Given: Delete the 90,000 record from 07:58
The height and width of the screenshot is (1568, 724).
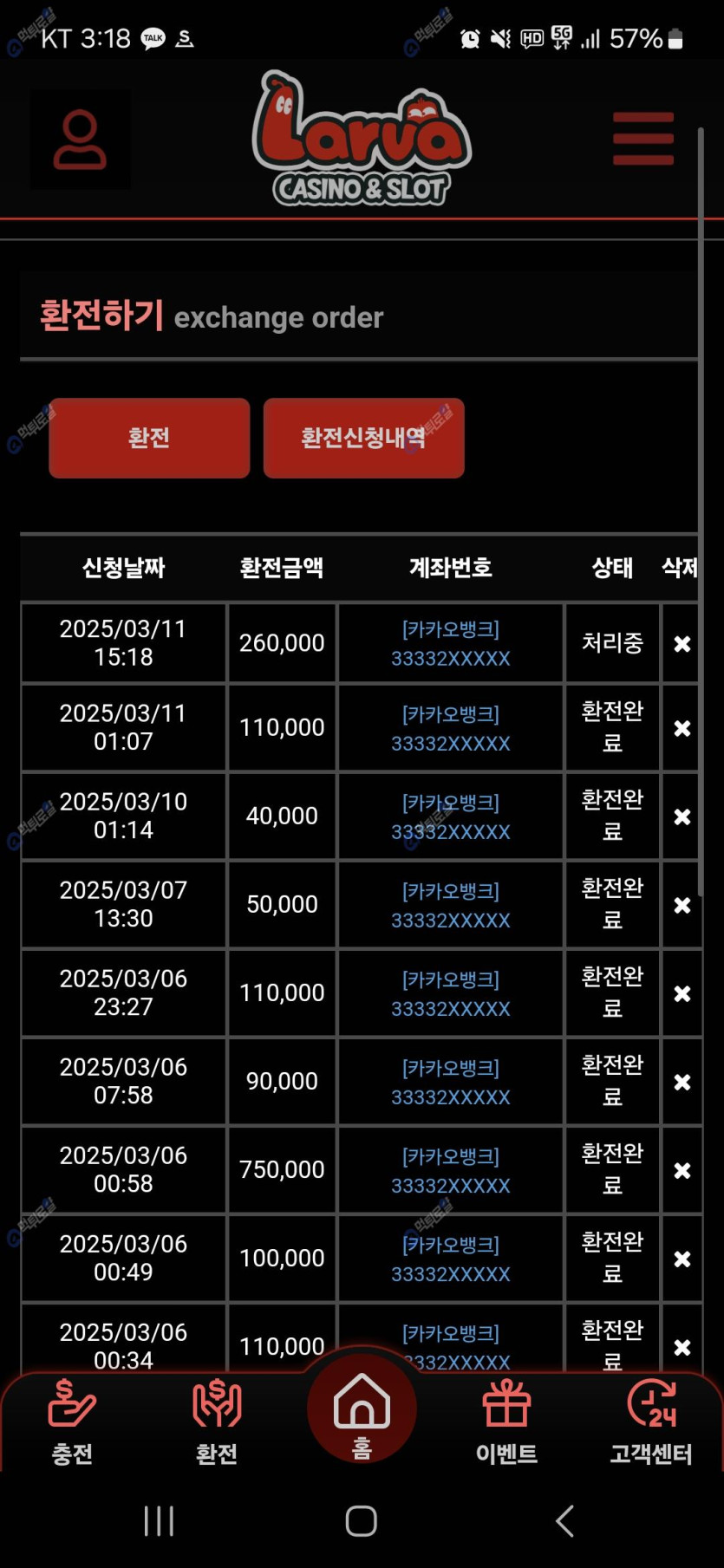Looking at the screenshot, I should 682,1082.
